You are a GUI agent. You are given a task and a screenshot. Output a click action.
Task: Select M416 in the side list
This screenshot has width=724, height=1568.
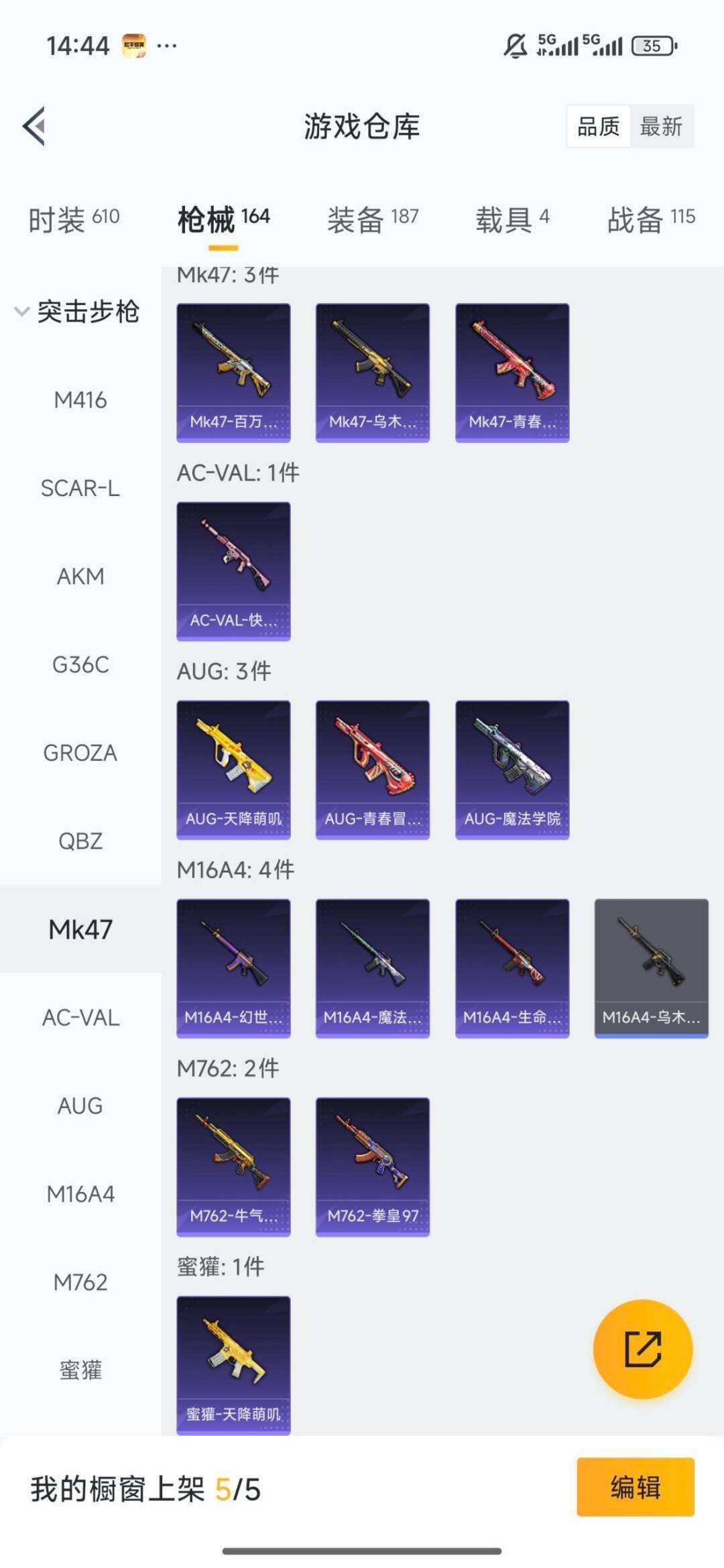click(x=80, y=400)
